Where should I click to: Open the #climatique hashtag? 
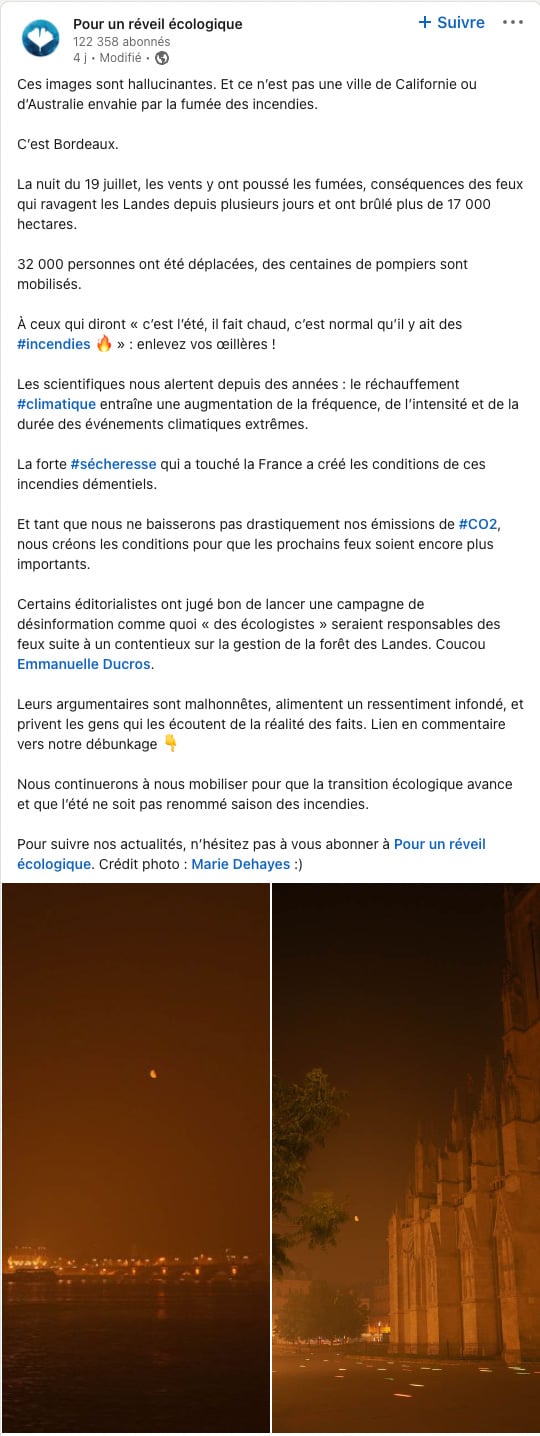coord(57,404)
